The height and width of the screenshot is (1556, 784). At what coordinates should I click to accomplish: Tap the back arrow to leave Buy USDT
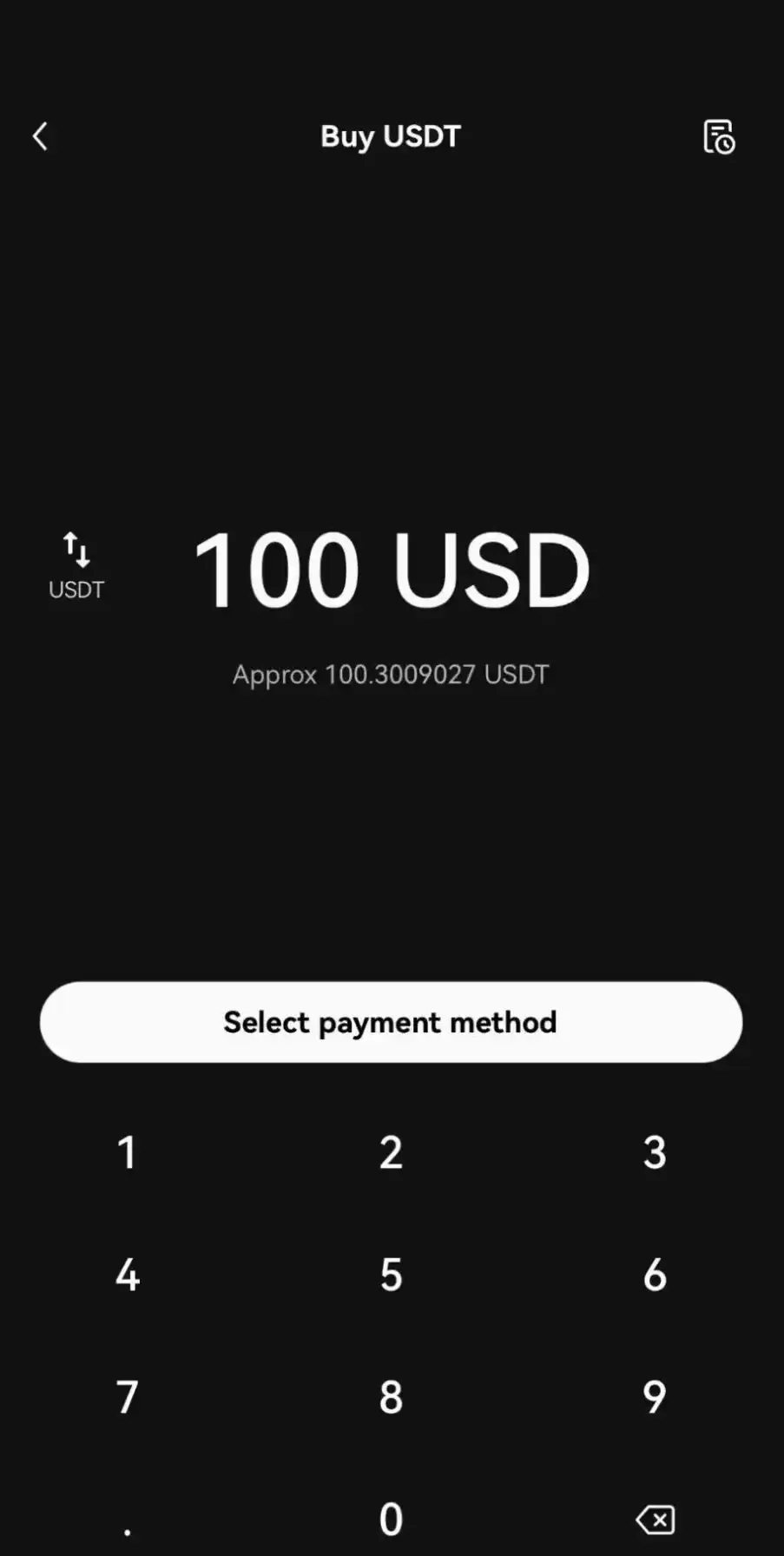(x=40, y=136)
